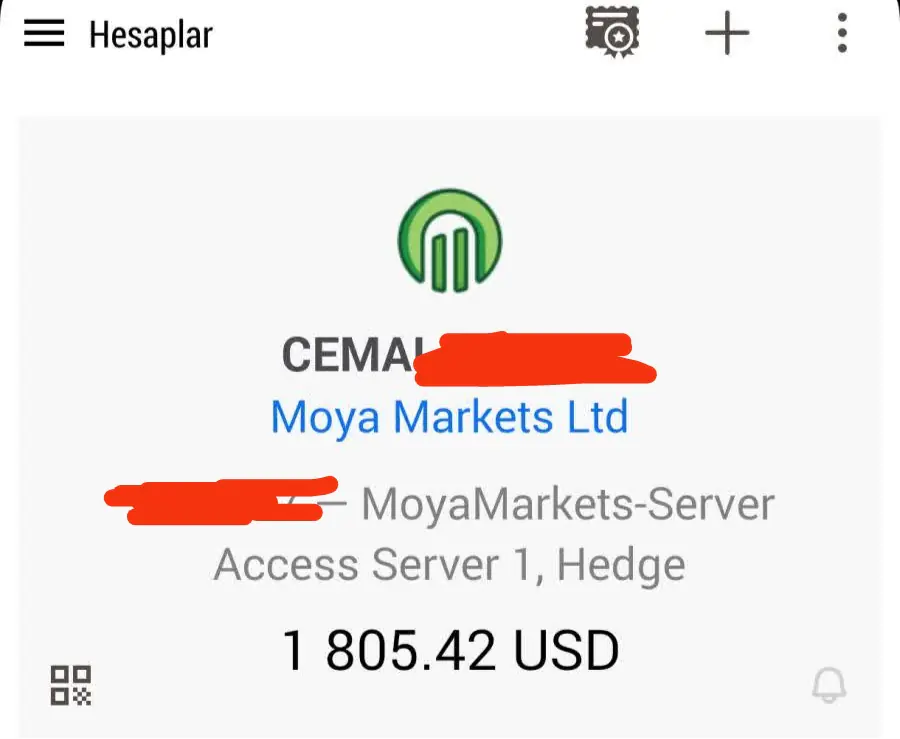Open the Moya Markets Ltd link
900x739 pixels.
[449, 416]
